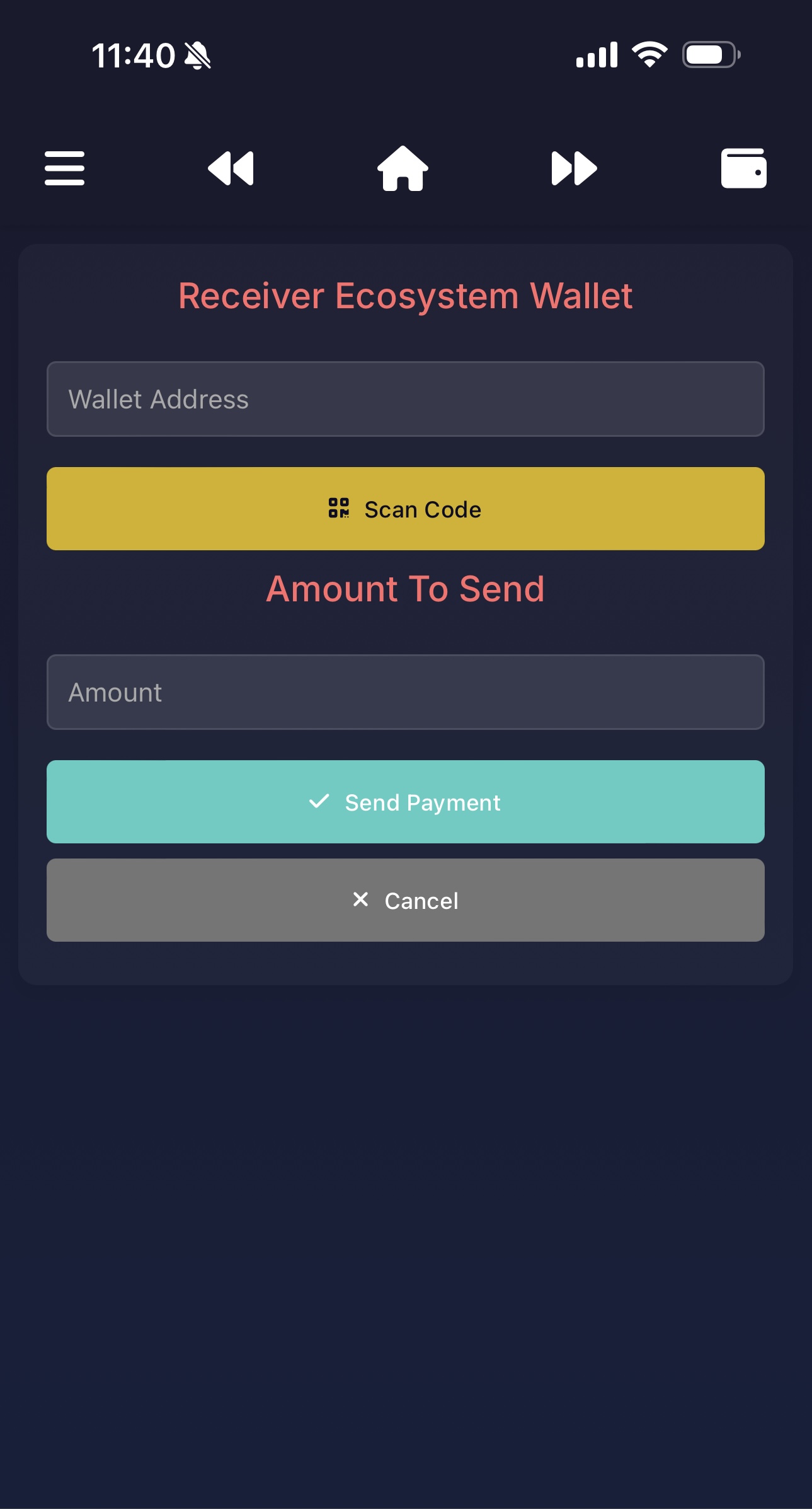Focus the Wallet Address field
The height and width of the screenshot is (1509, 812).
coord(406,399)
